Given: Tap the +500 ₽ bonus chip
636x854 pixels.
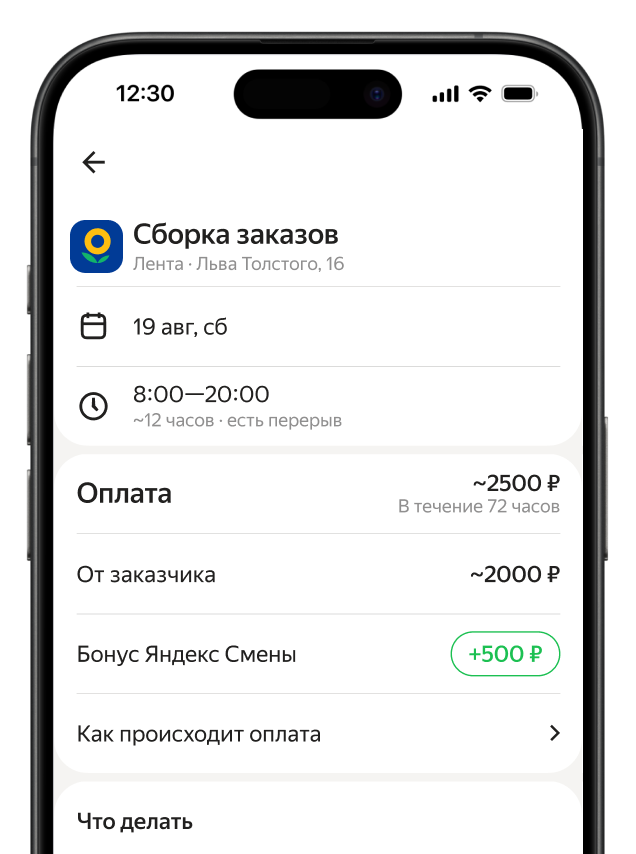Looking at the screenshot, I should pyautogui.click(x=505, y=654).
